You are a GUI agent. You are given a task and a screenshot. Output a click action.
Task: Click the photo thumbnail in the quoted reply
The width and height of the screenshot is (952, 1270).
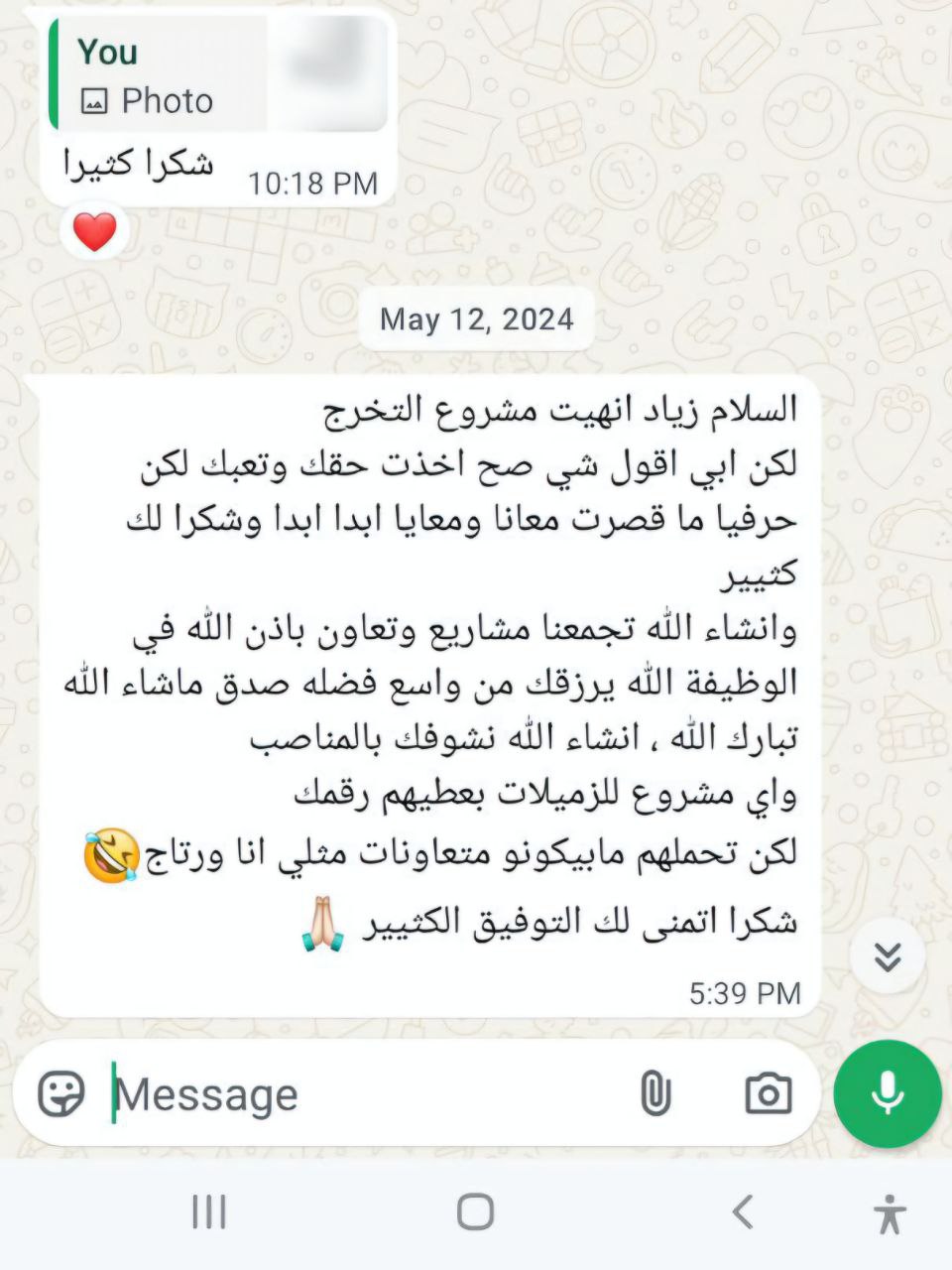[x=327, y=74]
